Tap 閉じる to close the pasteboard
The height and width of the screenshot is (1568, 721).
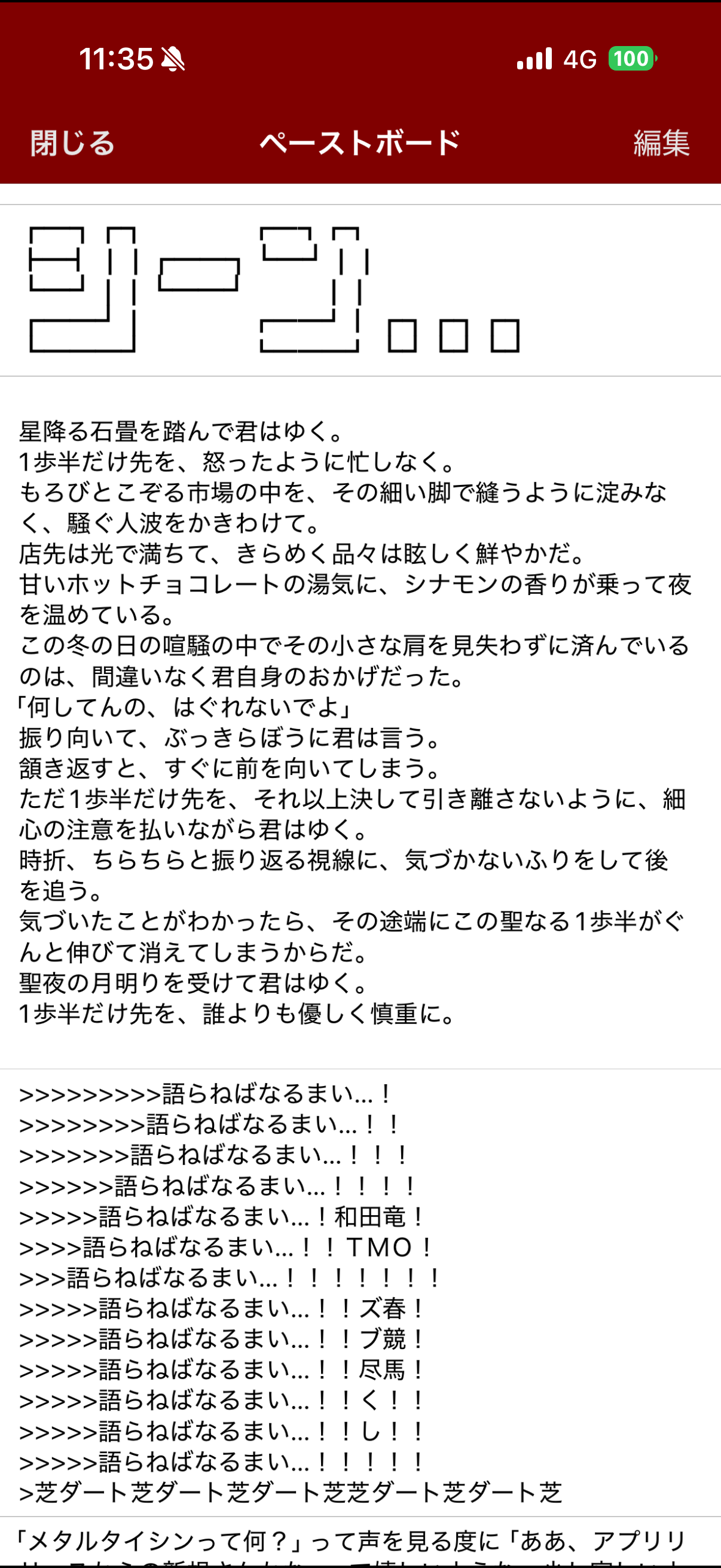coord(72,144)
